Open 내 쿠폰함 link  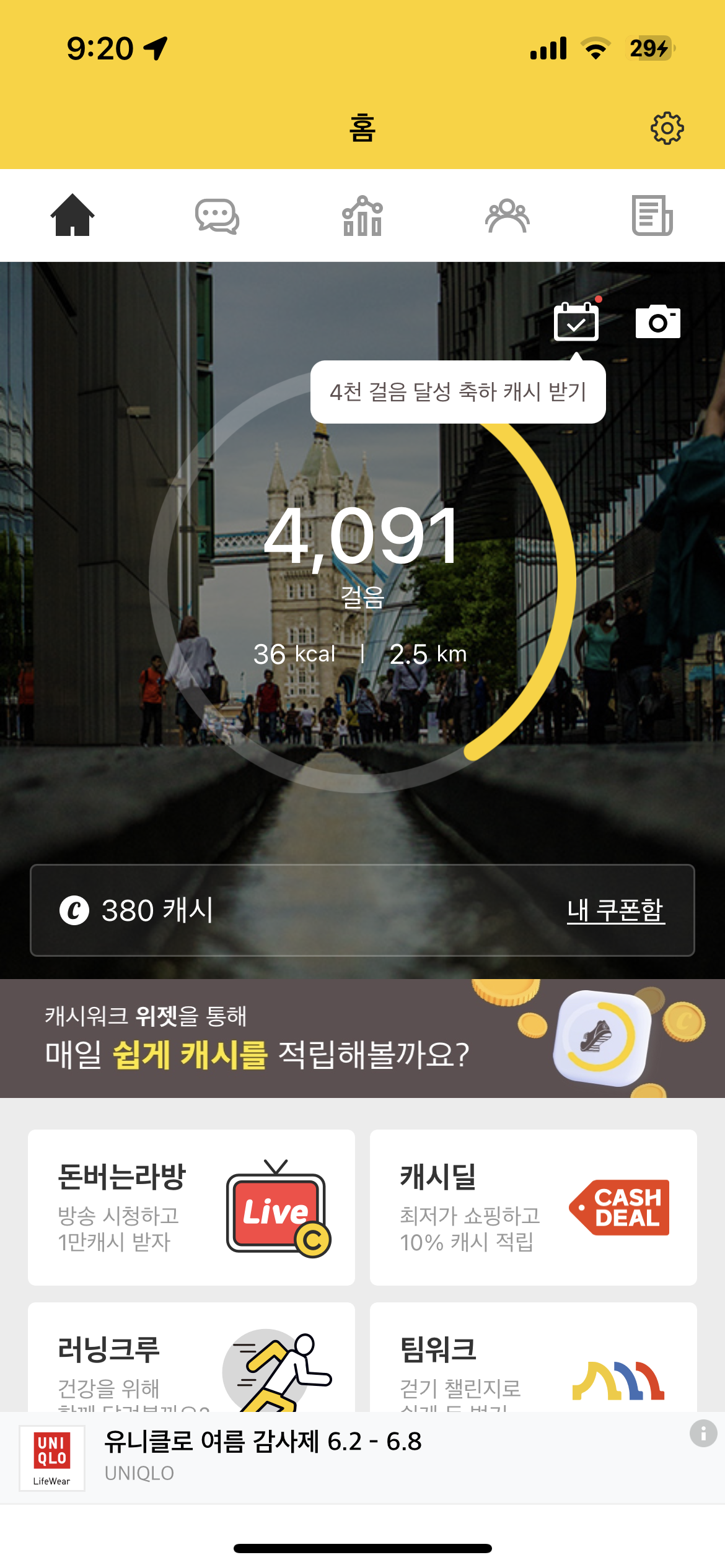(615, 910)
